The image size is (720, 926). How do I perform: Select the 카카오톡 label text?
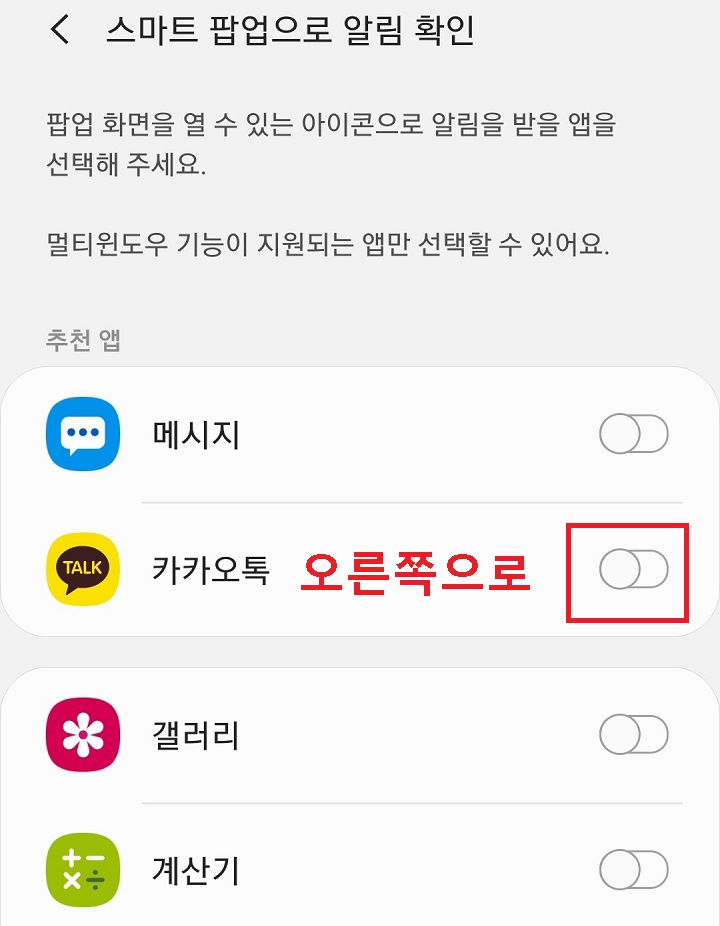pos(210,568)
